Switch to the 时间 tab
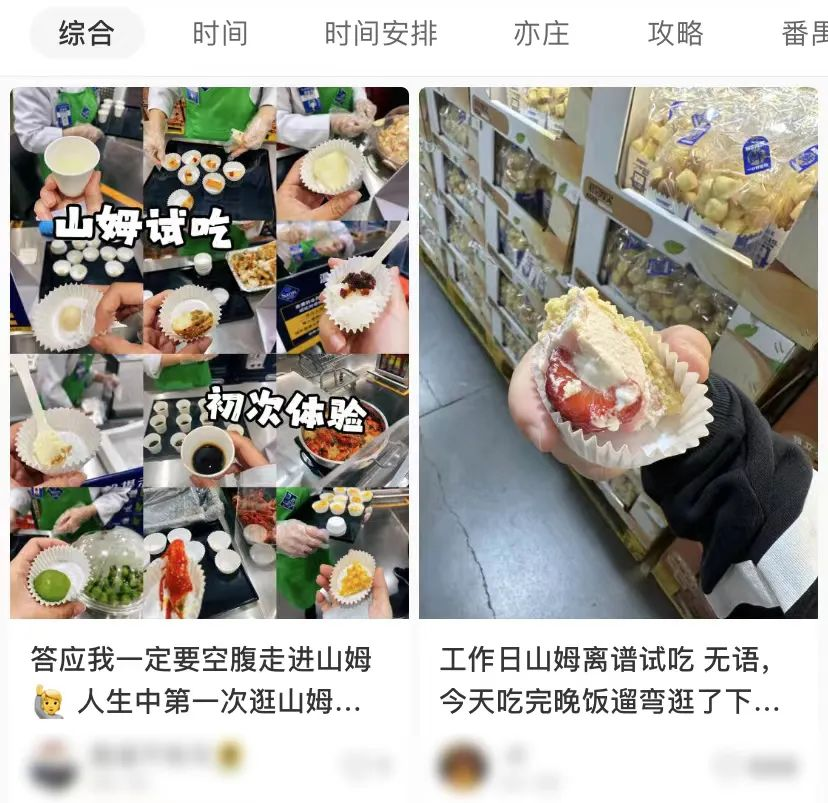This screenshot has width=828, height=803. [220, 33]
